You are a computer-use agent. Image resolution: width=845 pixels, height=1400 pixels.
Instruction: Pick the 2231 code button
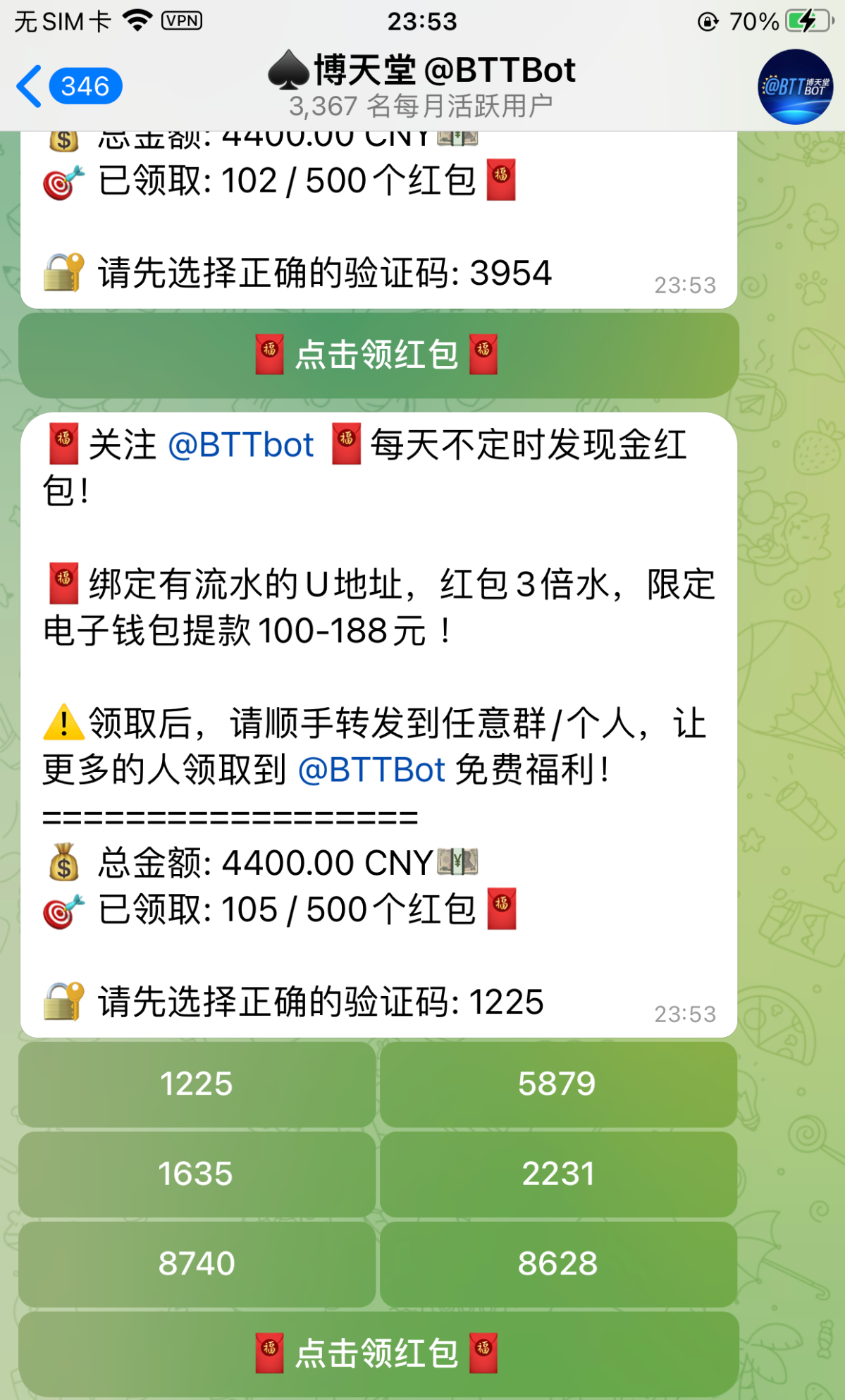tap(557, 1174)
